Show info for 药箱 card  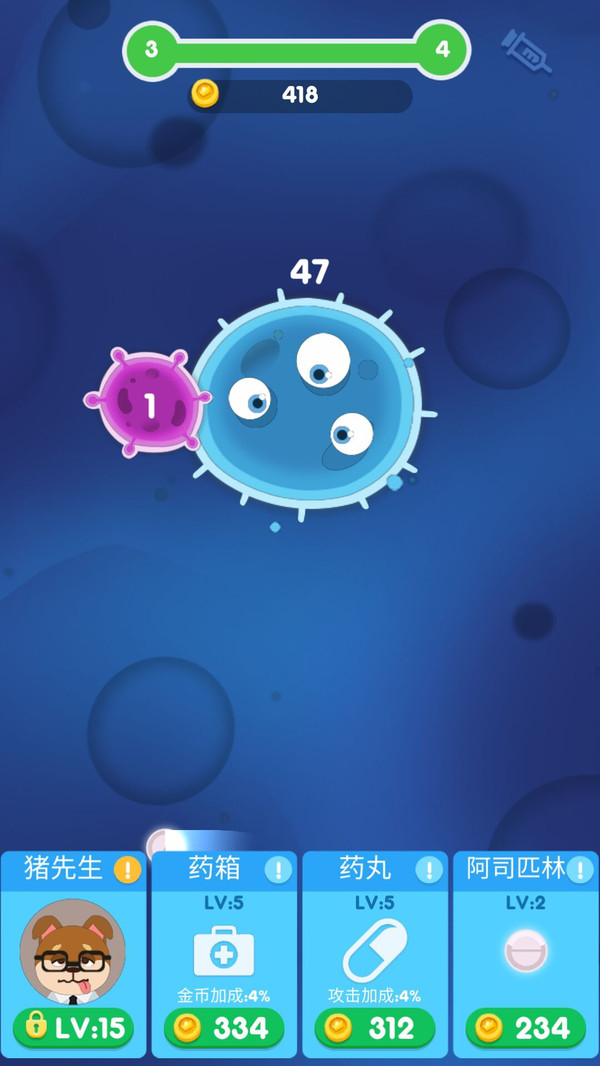pos(278,869)
